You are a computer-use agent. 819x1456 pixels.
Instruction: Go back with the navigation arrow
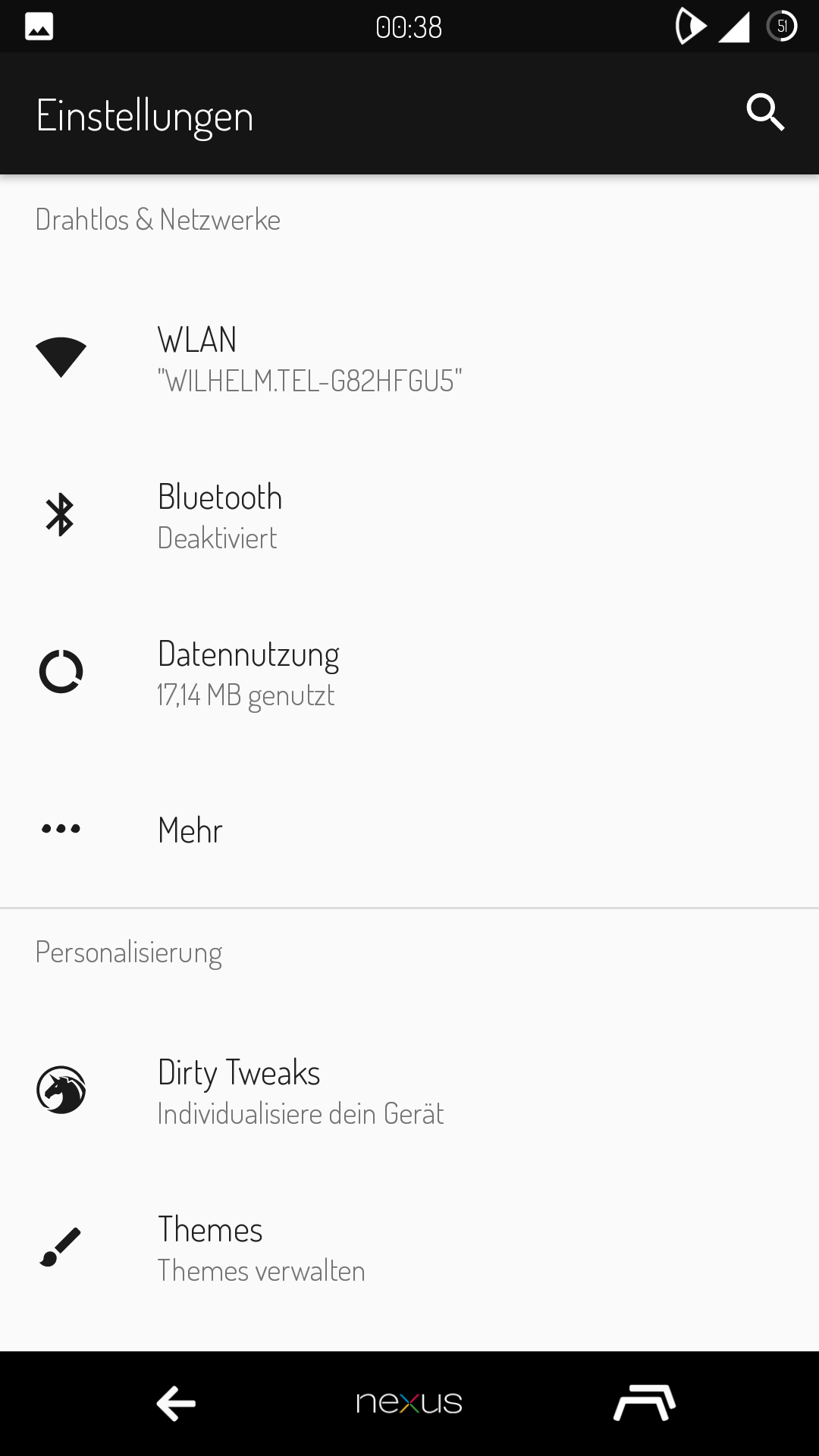tap(176, 1404)
